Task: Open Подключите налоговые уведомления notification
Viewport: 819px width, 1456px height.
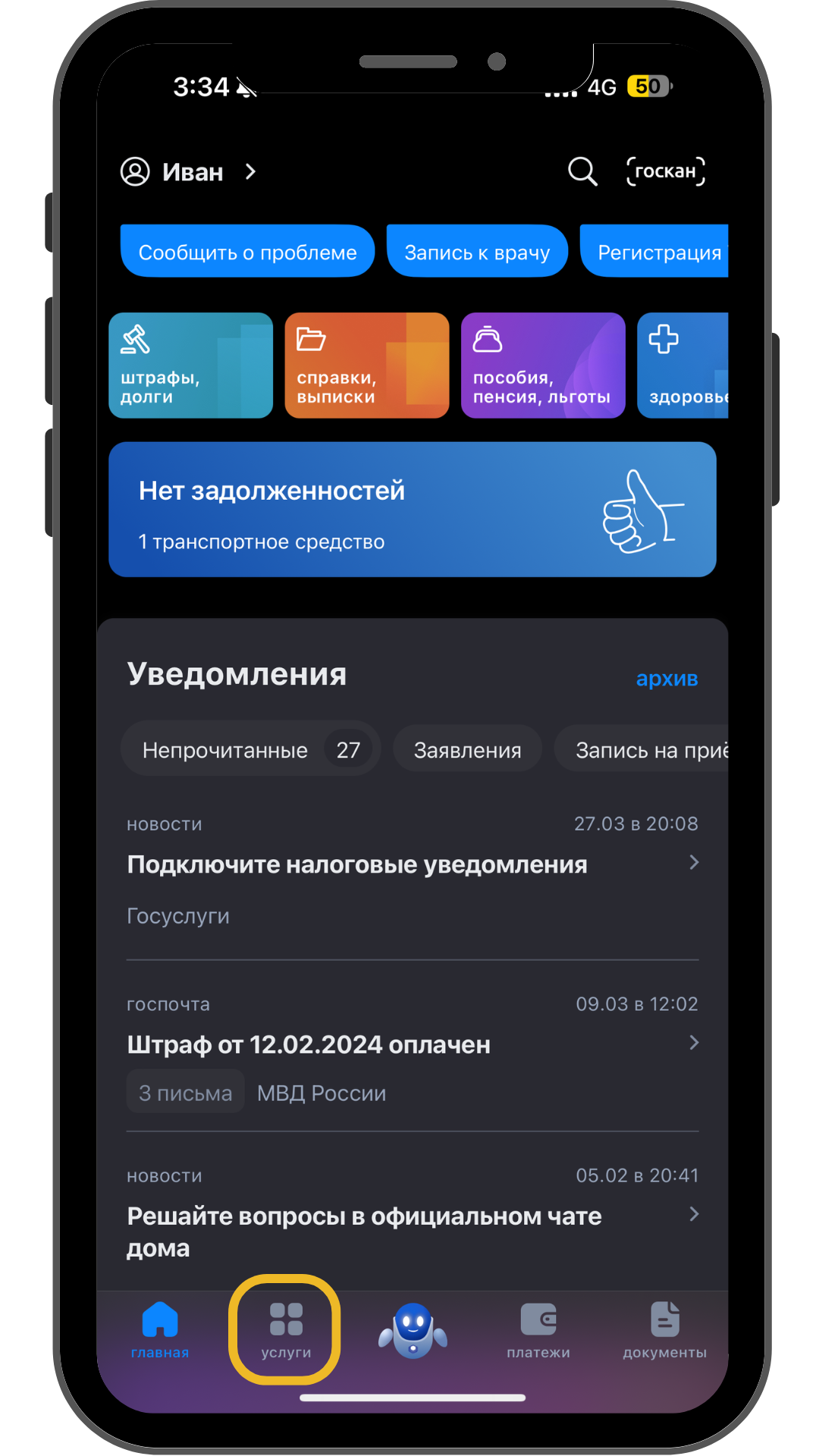Action: coord(412,865)
